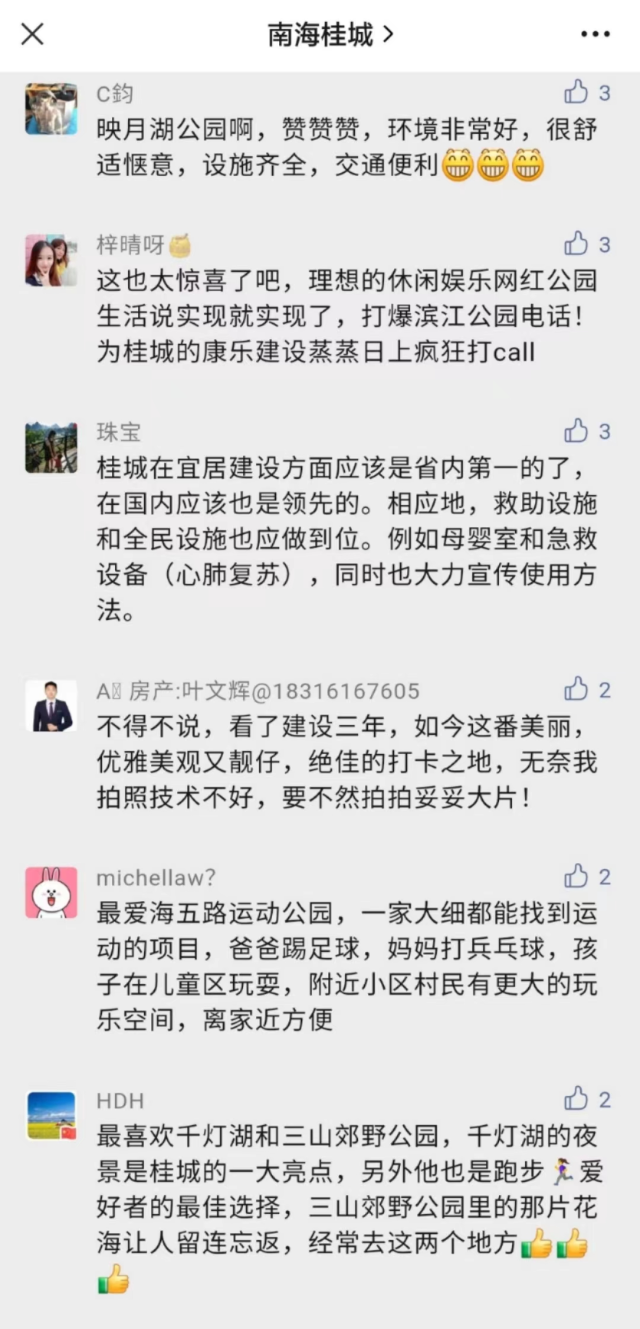
Task: Like 珠宝's comment
Action: (x=577, y=431)
